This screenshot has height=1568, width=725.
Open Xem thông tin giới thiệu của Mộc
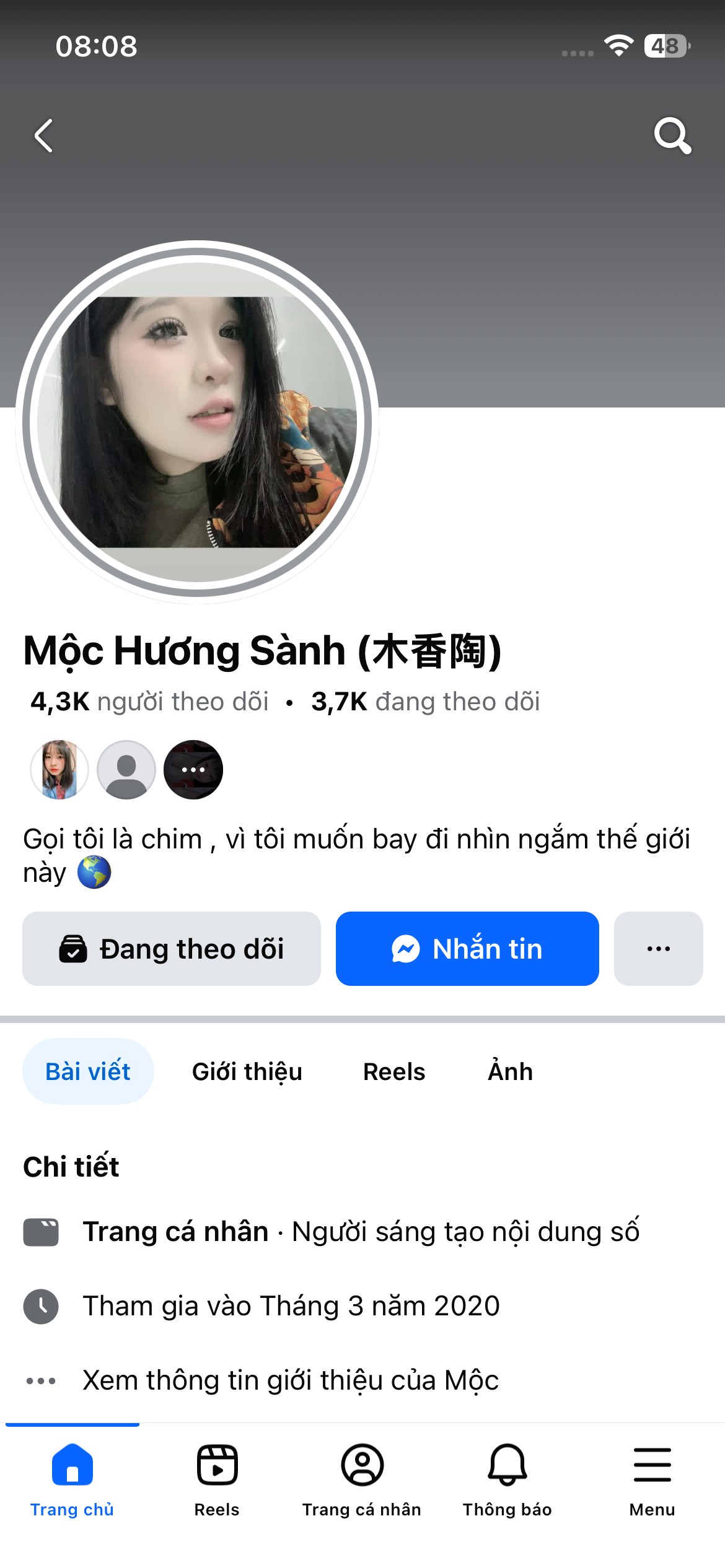(290, 1380)
